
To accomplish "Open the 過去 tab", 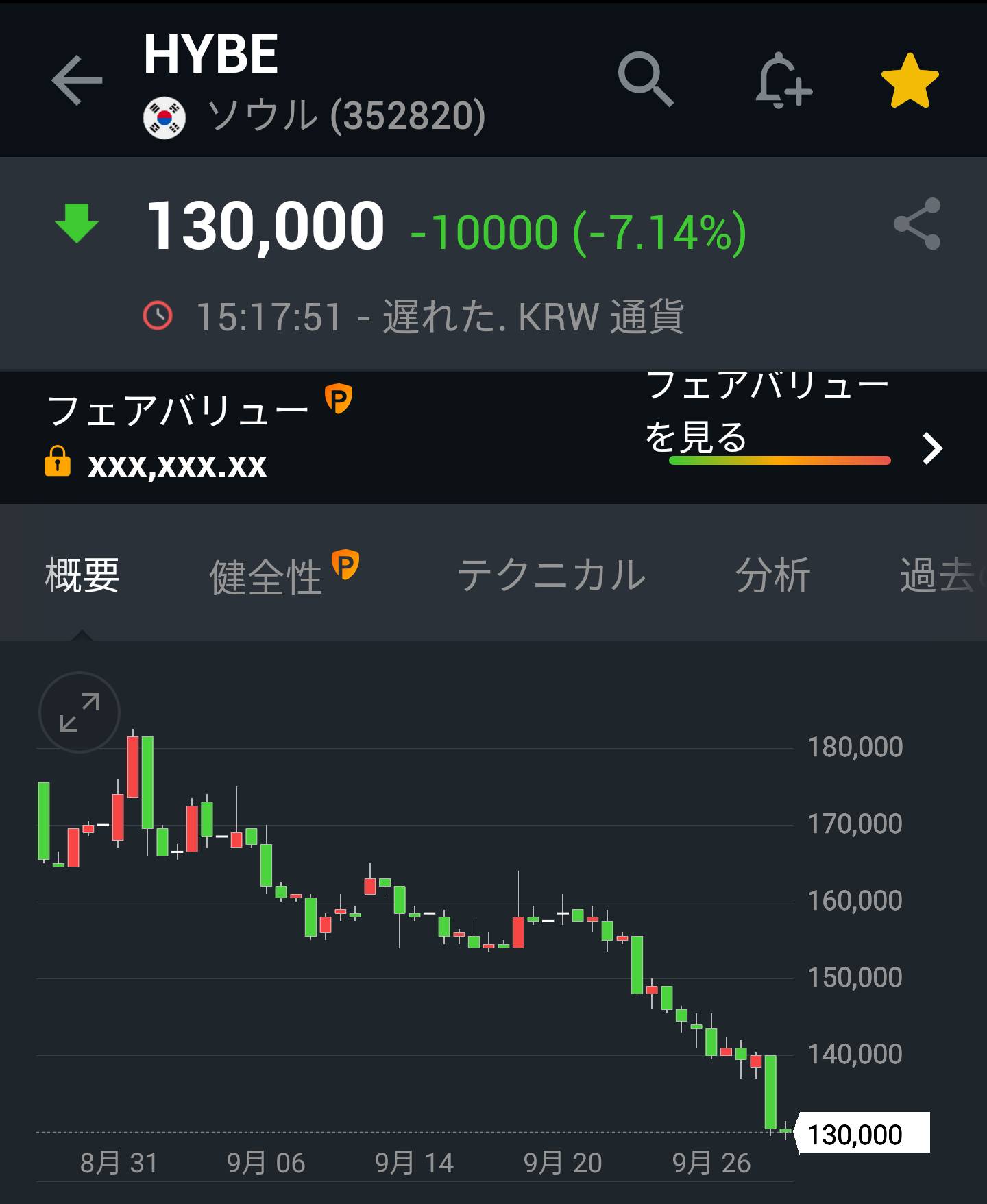I will tap(938, 575).
